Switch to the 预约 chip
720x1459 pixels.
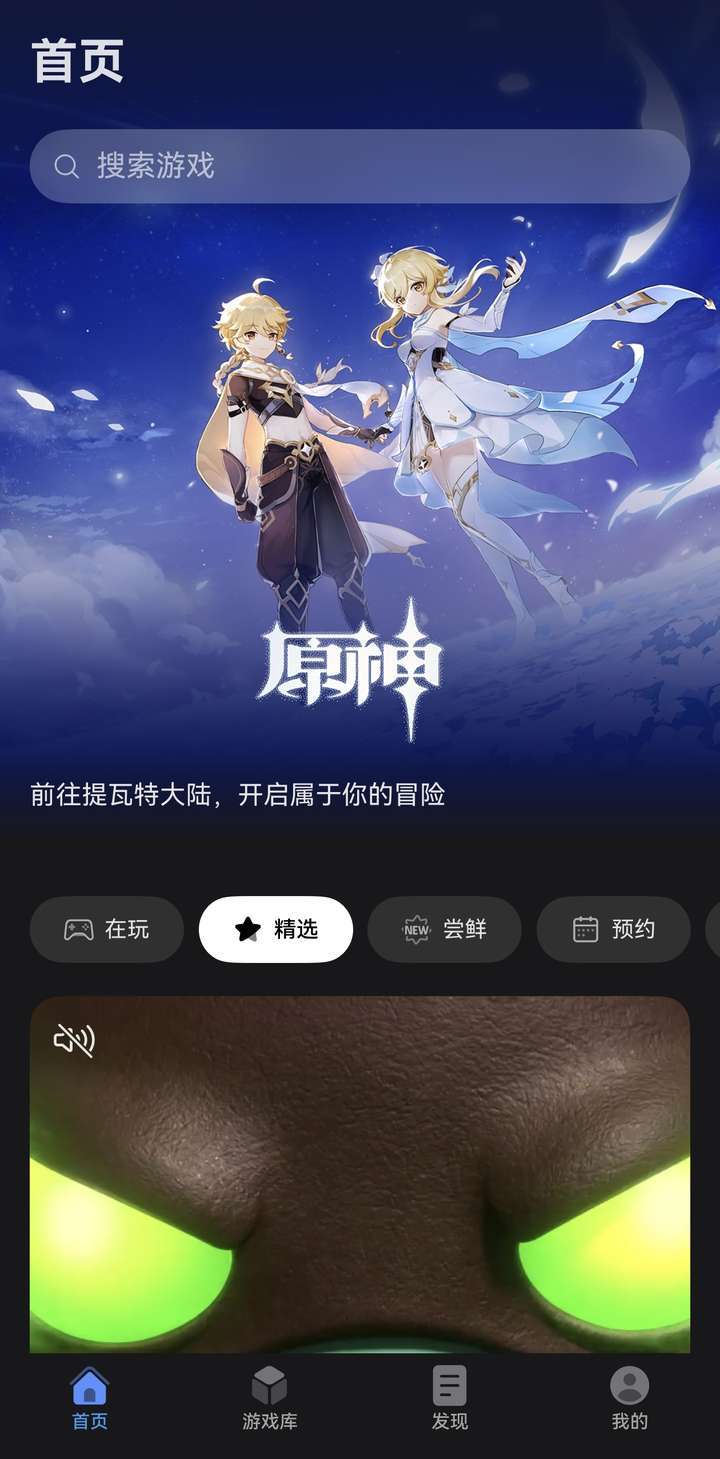tap(613, 929)
